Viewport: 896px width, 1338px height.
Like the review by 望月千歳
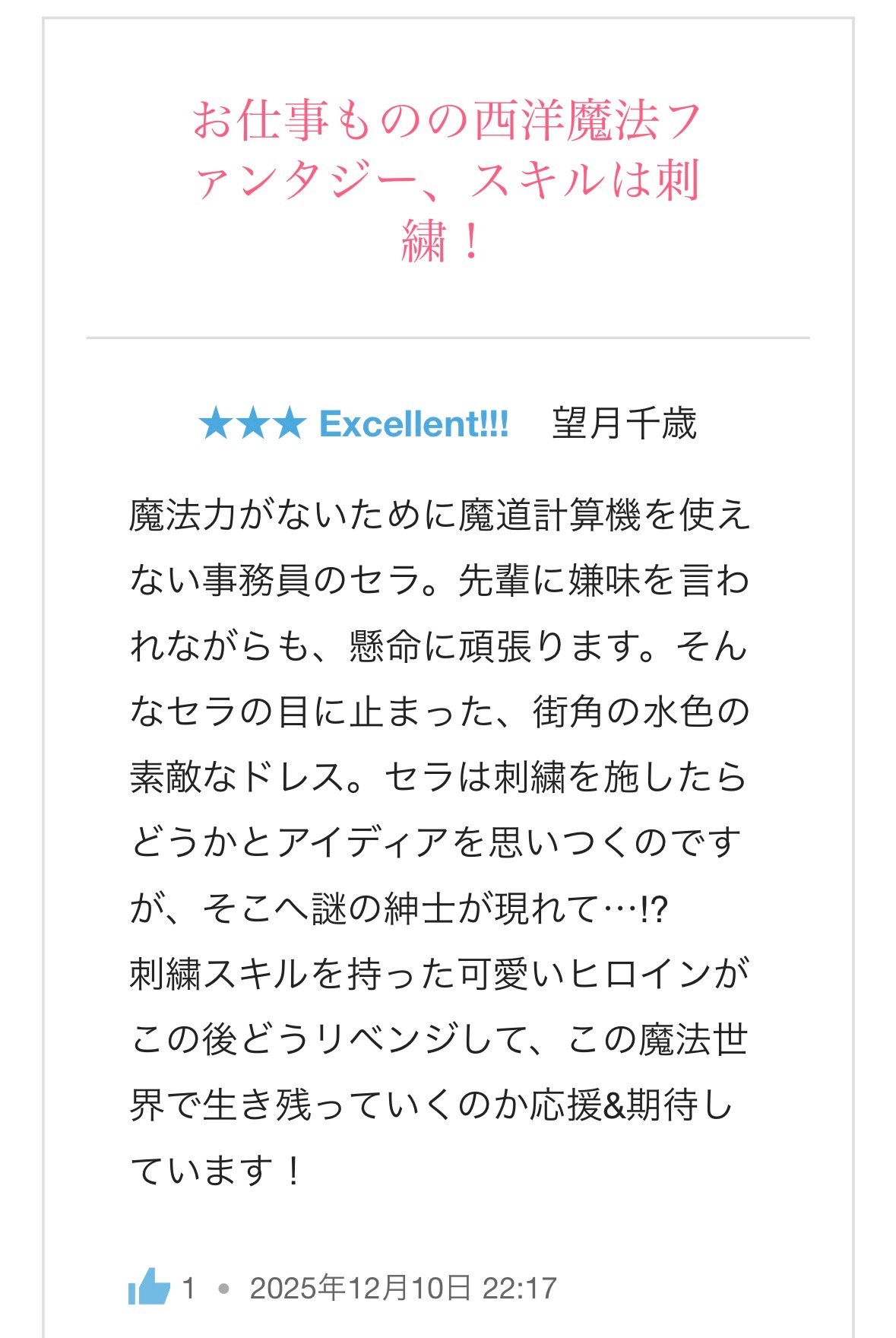click(x=149, y=1288)
